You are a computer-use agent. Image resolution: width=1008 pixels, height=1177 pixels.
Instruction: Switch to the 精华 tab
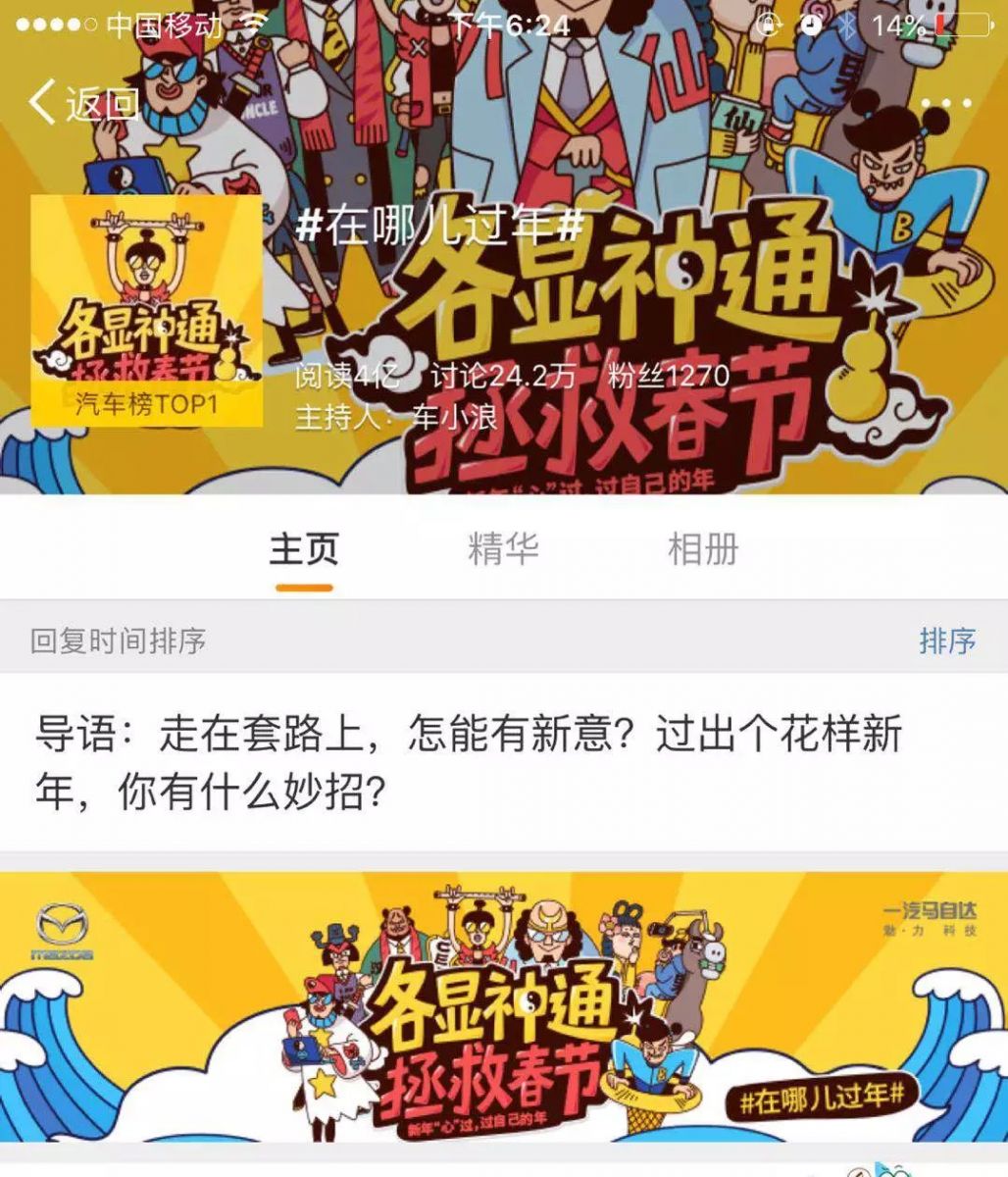(503, 549)
